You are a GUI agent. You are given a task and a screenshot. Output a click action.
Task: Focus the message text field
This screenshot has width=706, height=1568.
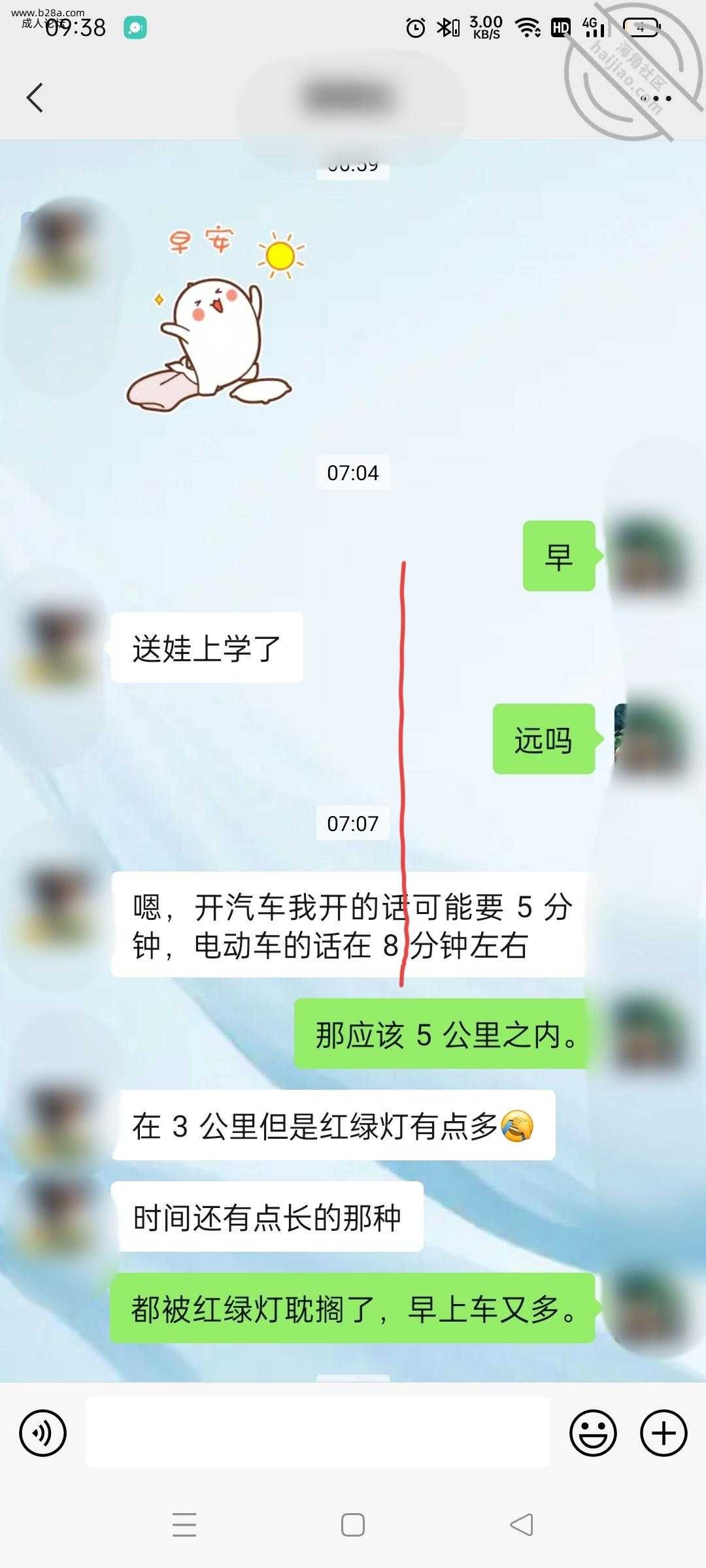[x=317, y=1432]
